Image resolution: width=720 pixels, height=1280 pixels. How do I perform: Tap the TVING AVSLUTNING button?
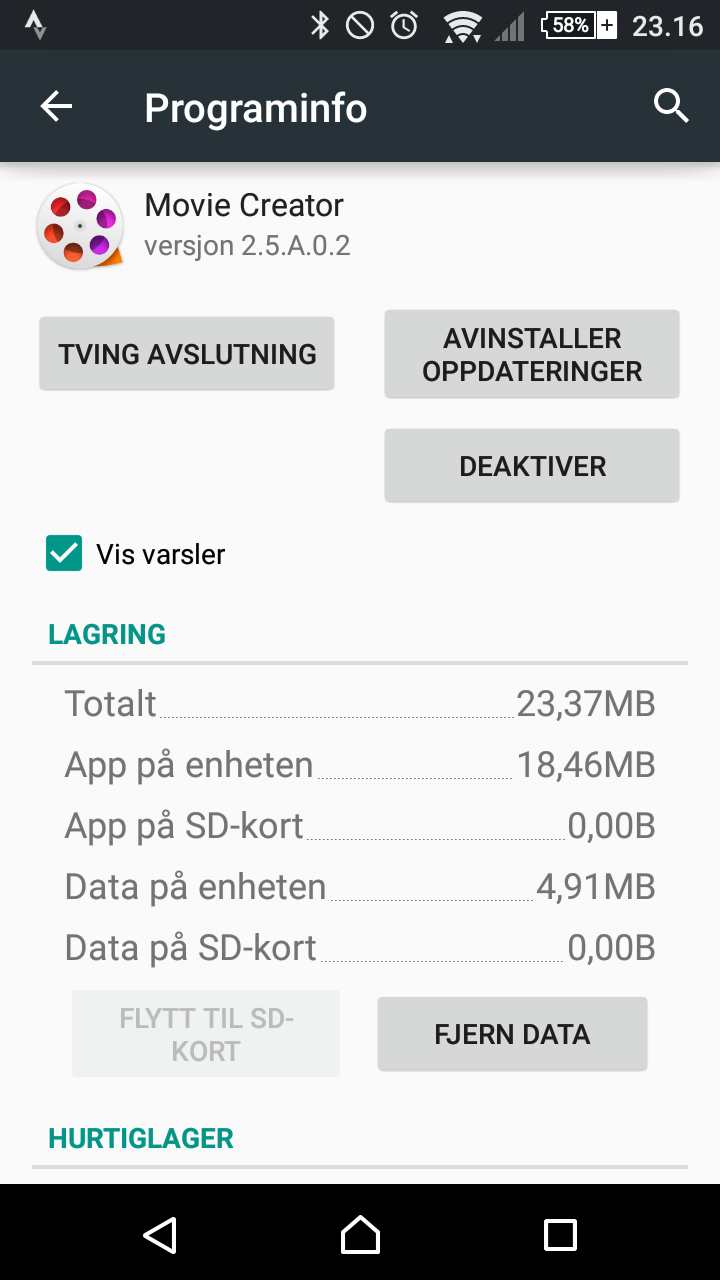(x=187, y=354)
